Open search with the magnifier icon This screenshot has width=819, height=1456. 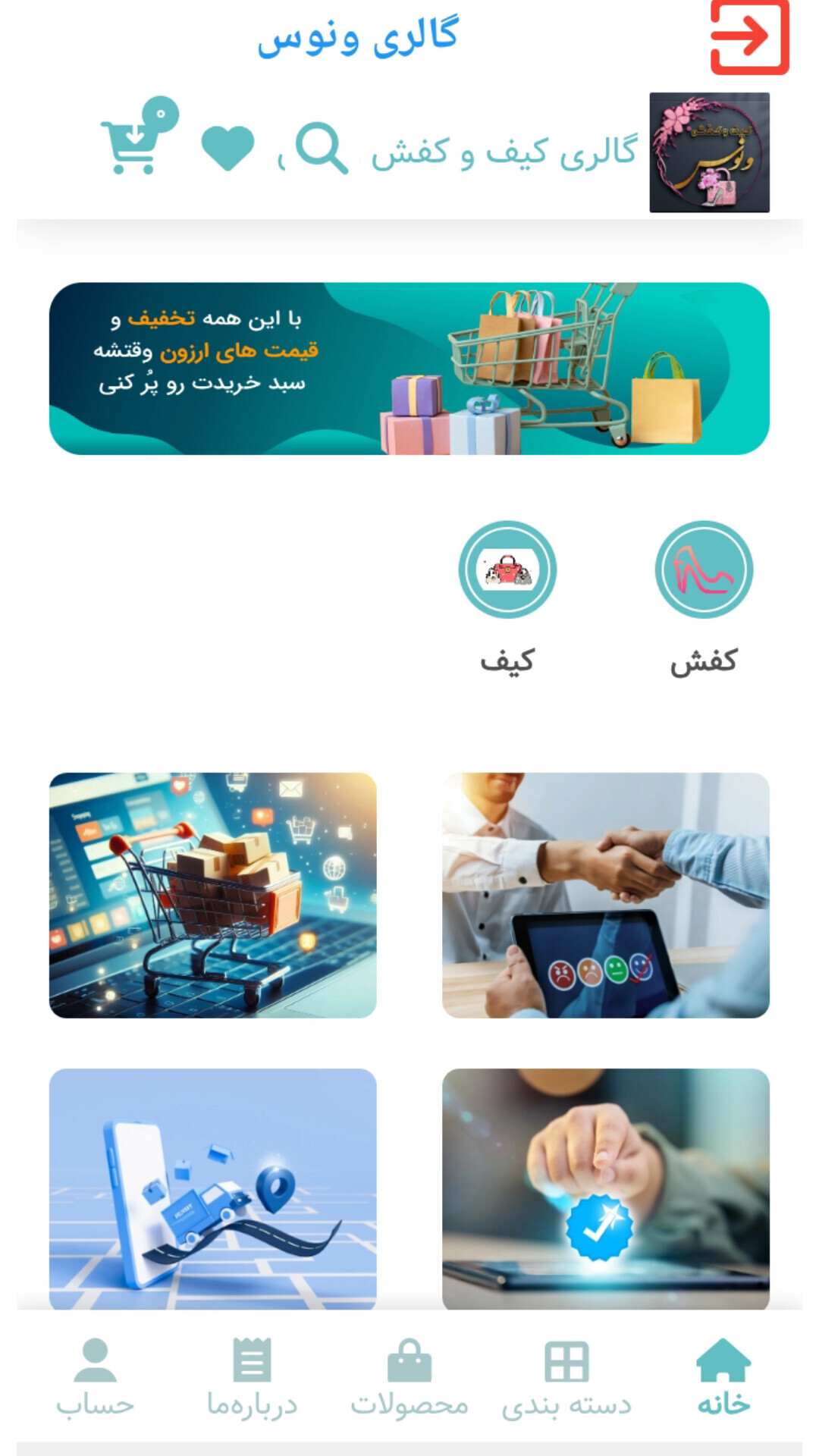pos(322,148)
